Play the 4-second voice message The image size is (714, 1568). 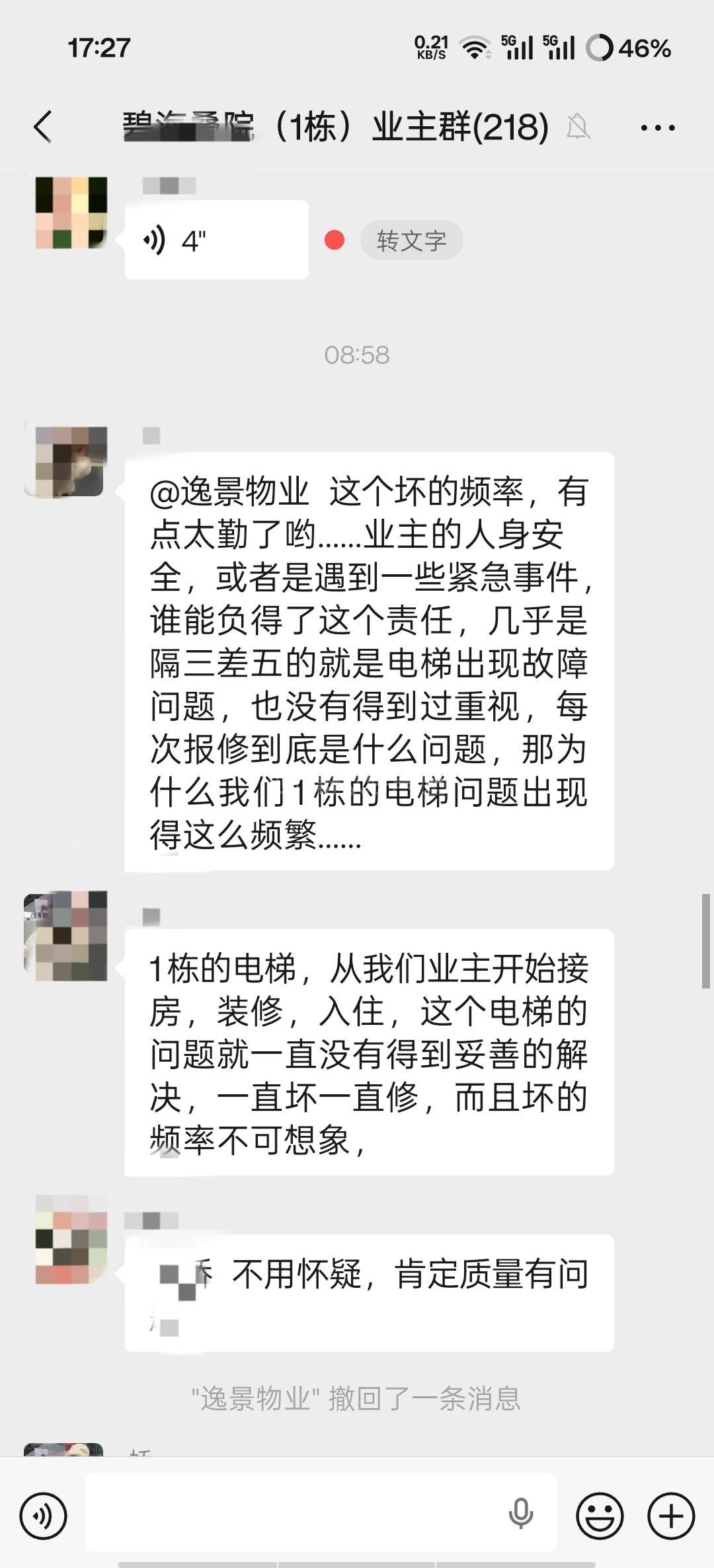click(216, 240)
